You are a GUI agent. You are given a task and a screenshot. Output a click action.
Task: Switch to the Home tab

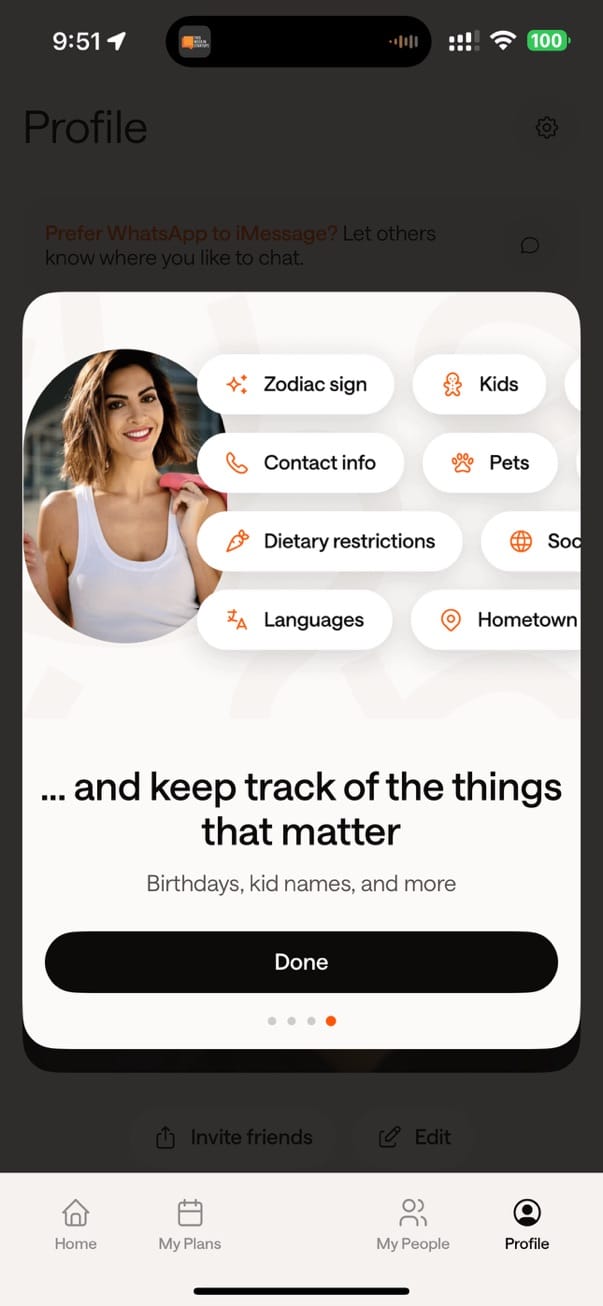point(76,1225)
